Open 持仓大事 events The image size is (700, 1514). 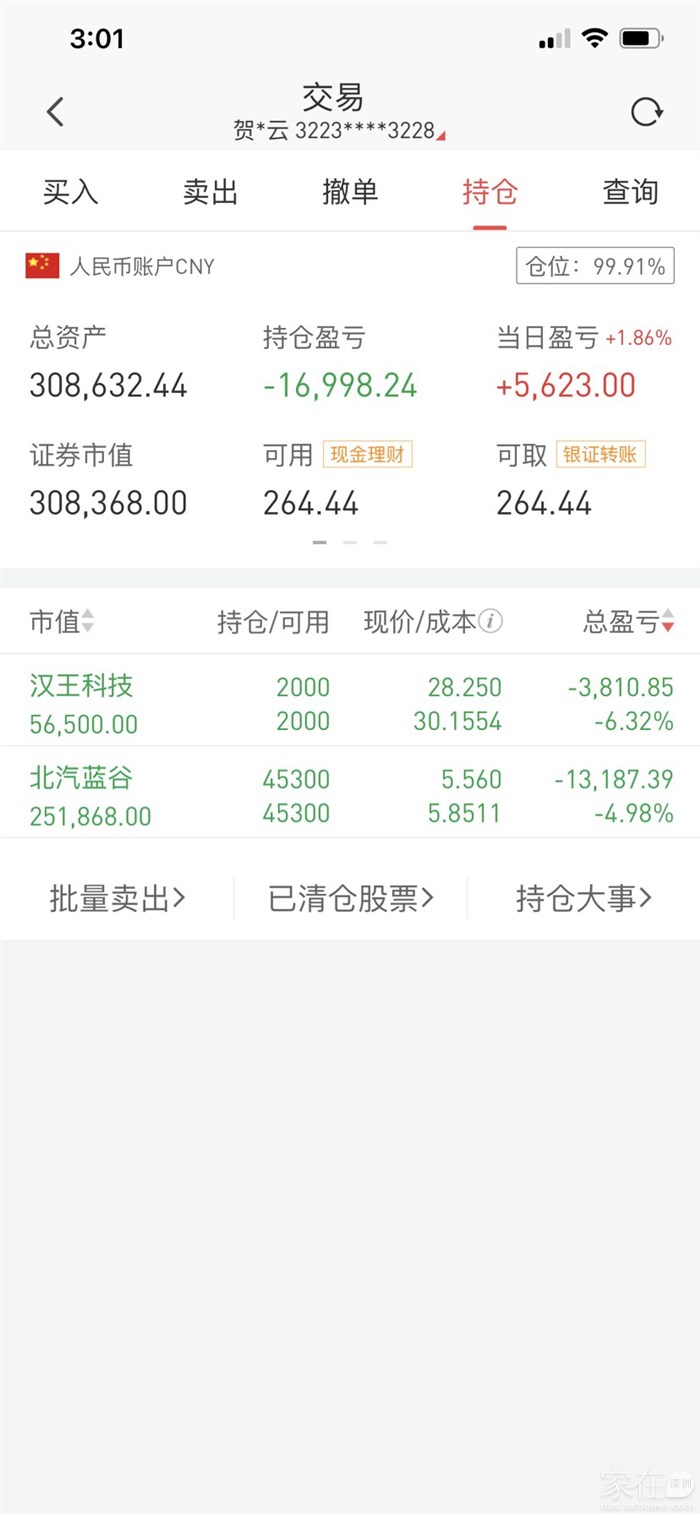pos(583,898)
